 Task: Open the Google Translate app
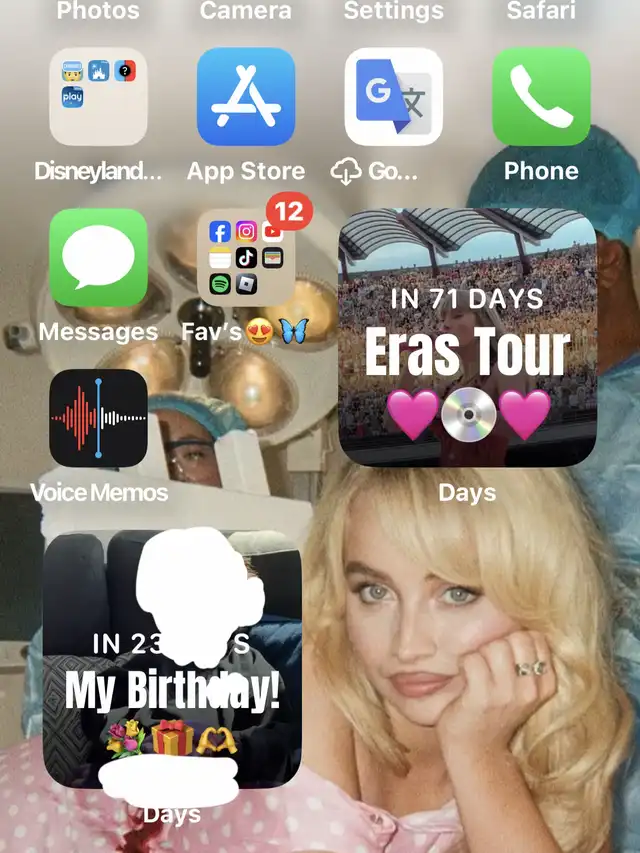[x=393, y=97]
